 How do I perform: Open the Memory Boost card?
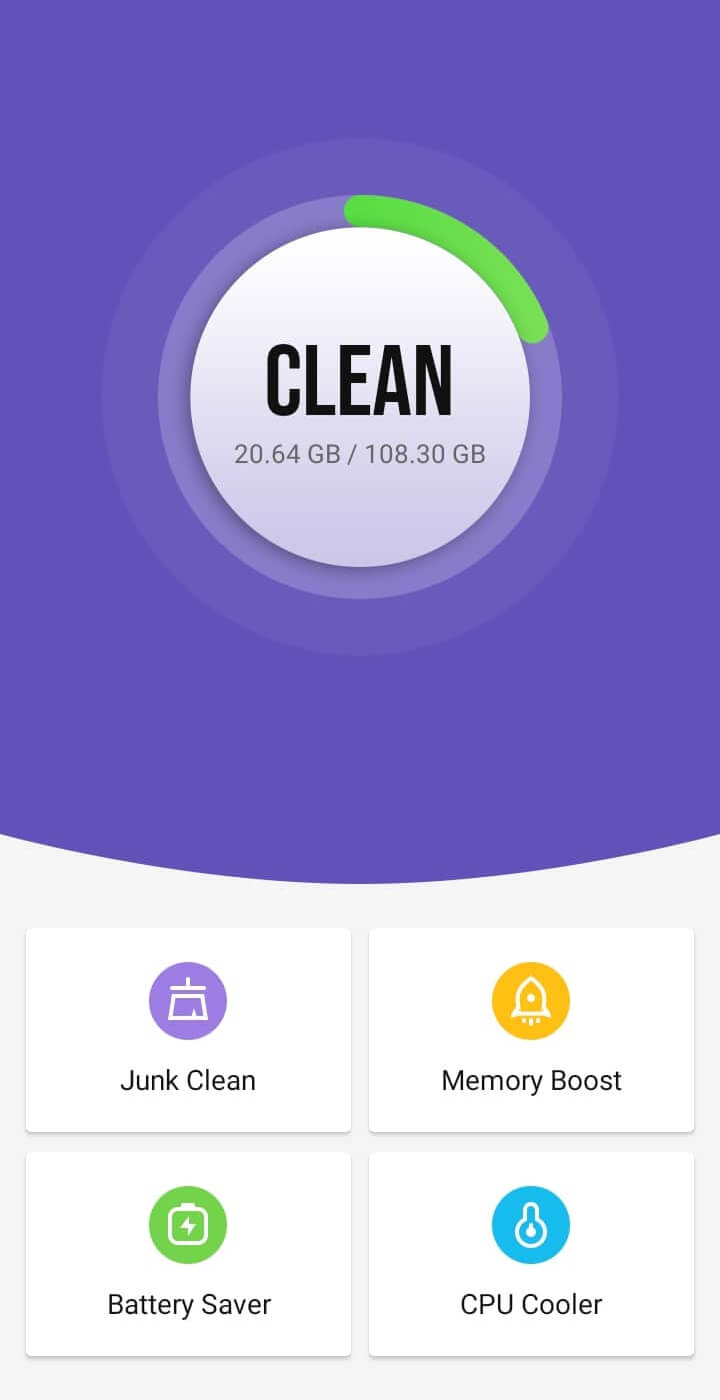(531, 1030)
